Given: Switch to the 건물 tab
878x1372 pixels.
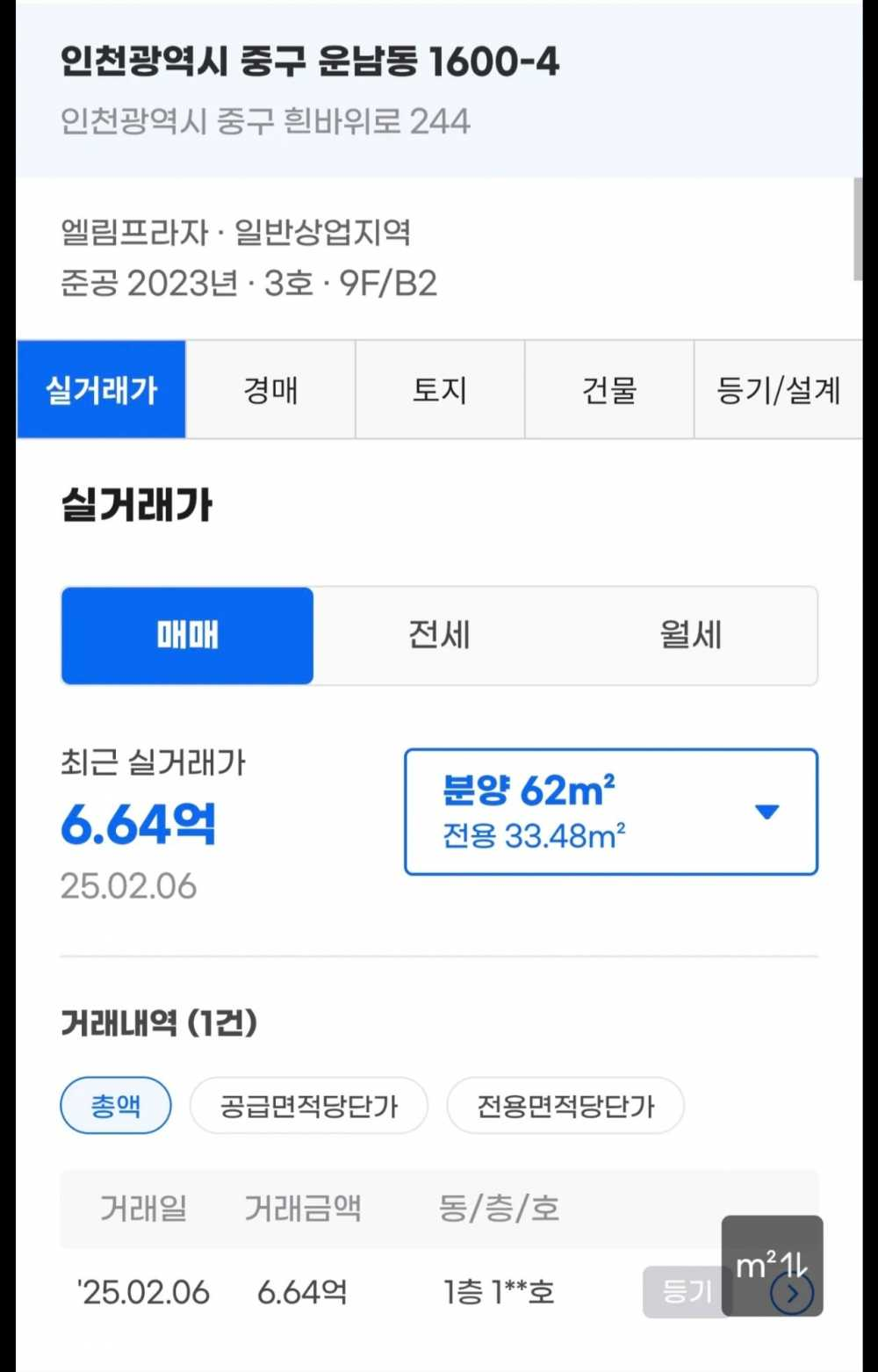Looking at the screenshot, I should coord(609,389).
